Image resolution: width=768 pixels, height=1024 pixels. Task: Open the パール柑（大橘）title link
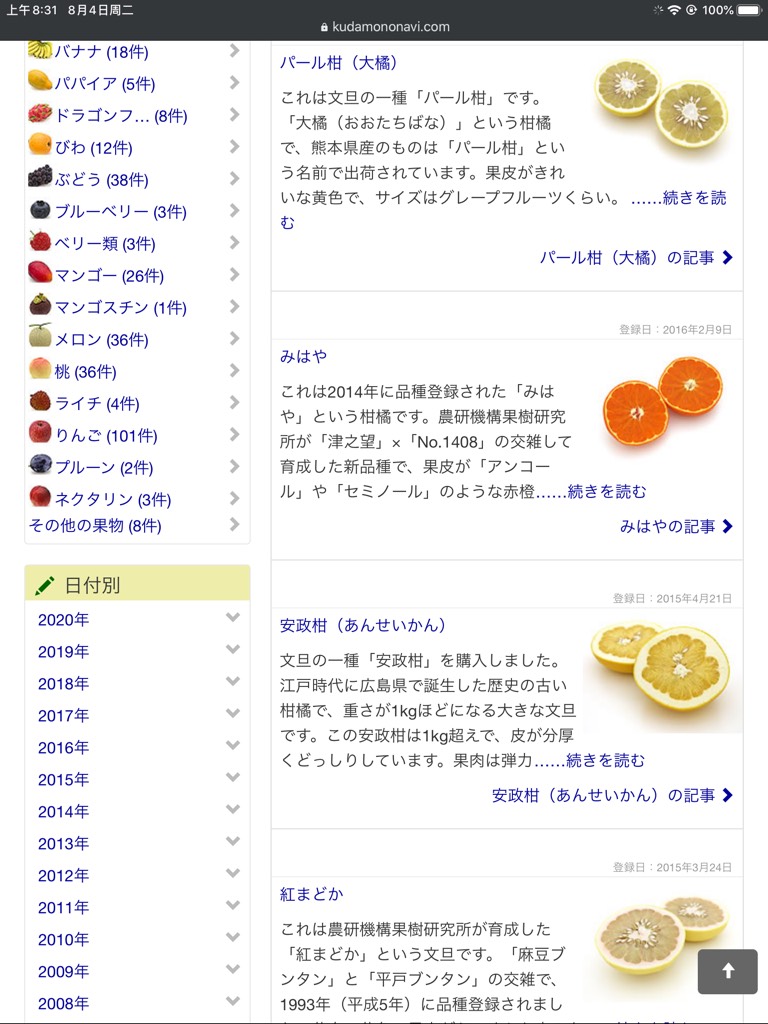(339, 63)
